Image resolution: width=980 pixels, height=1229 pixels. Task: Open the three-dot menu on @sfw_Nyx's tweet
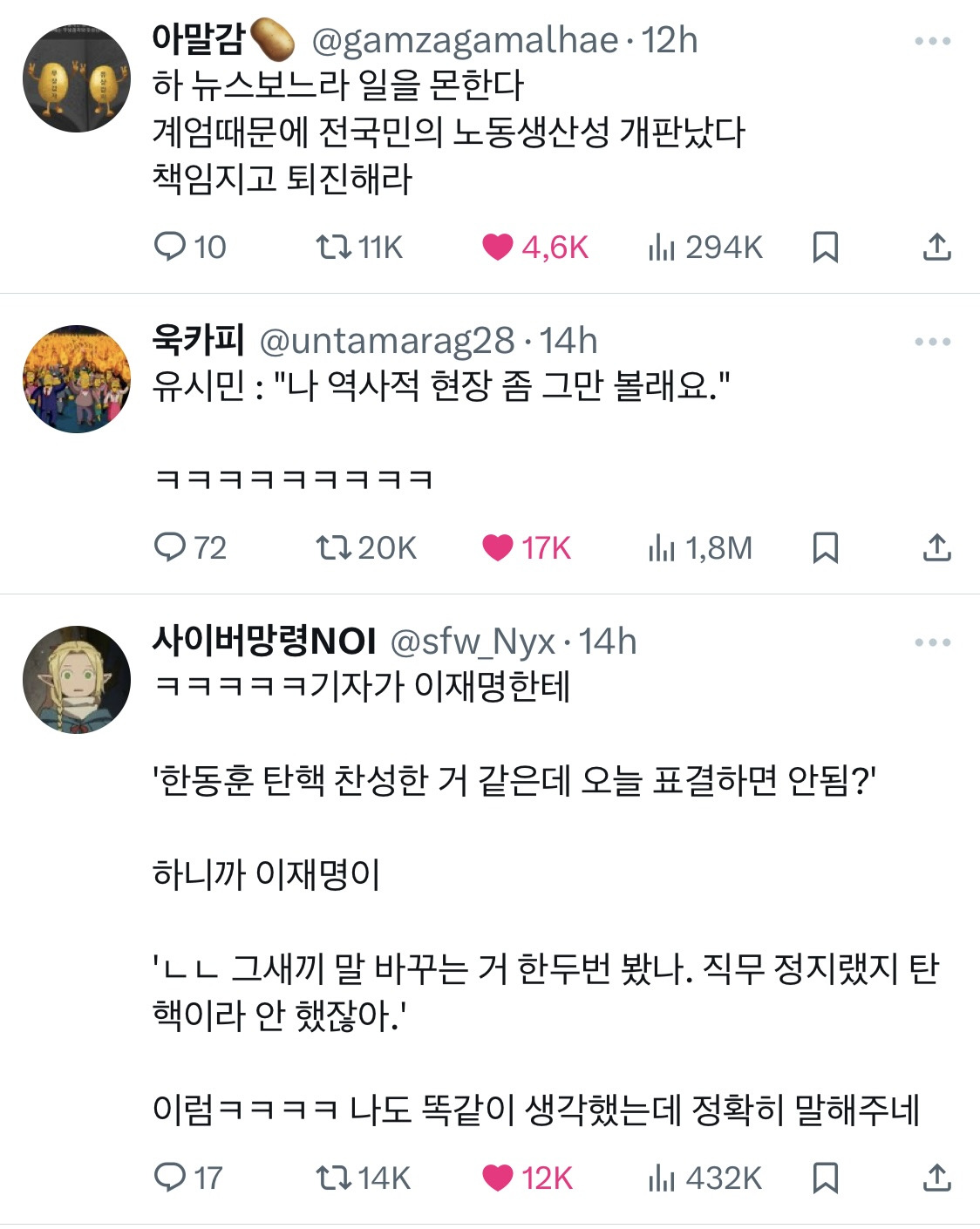(932, 642)
